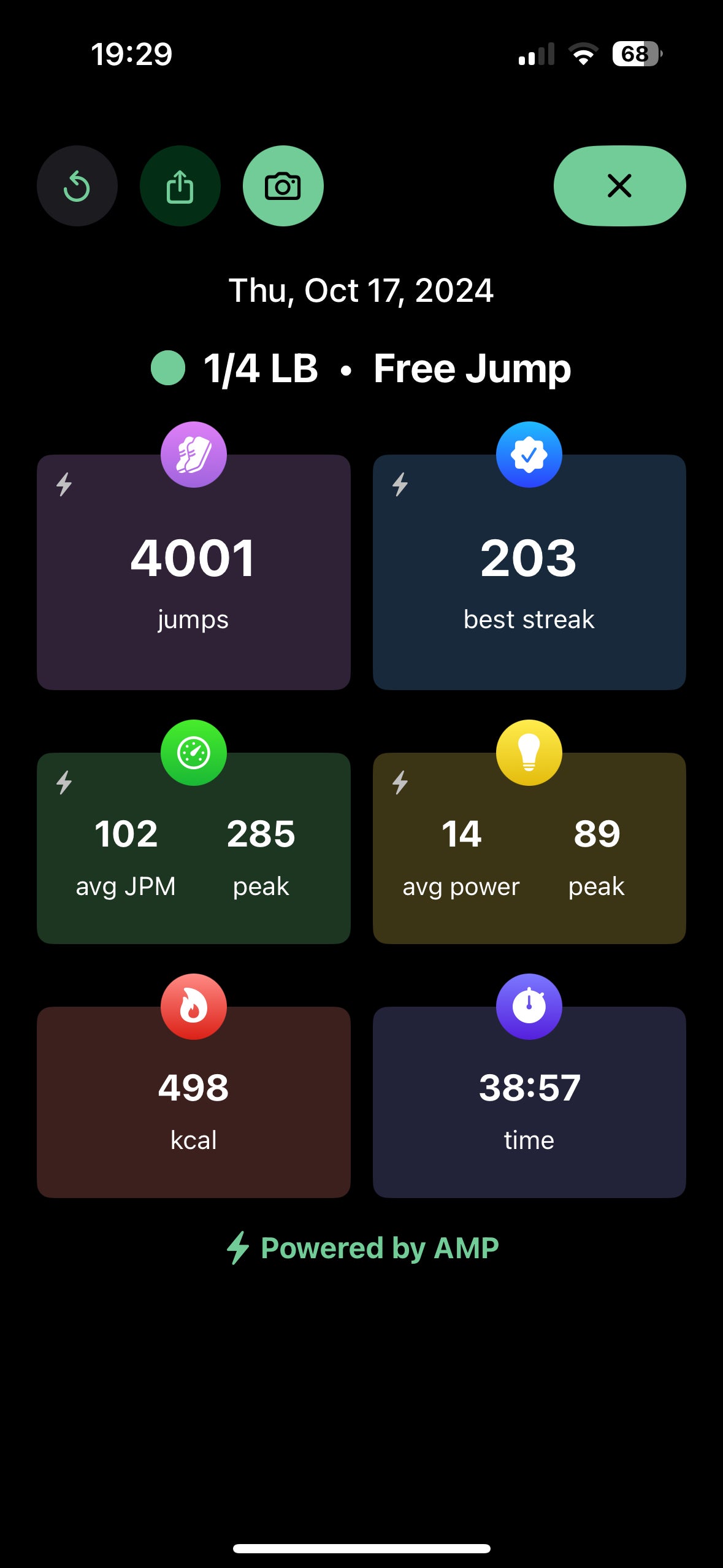Tap the circular arrow redo icon
This screenshot has height=1568, width=723.
[x=77, y=186]
